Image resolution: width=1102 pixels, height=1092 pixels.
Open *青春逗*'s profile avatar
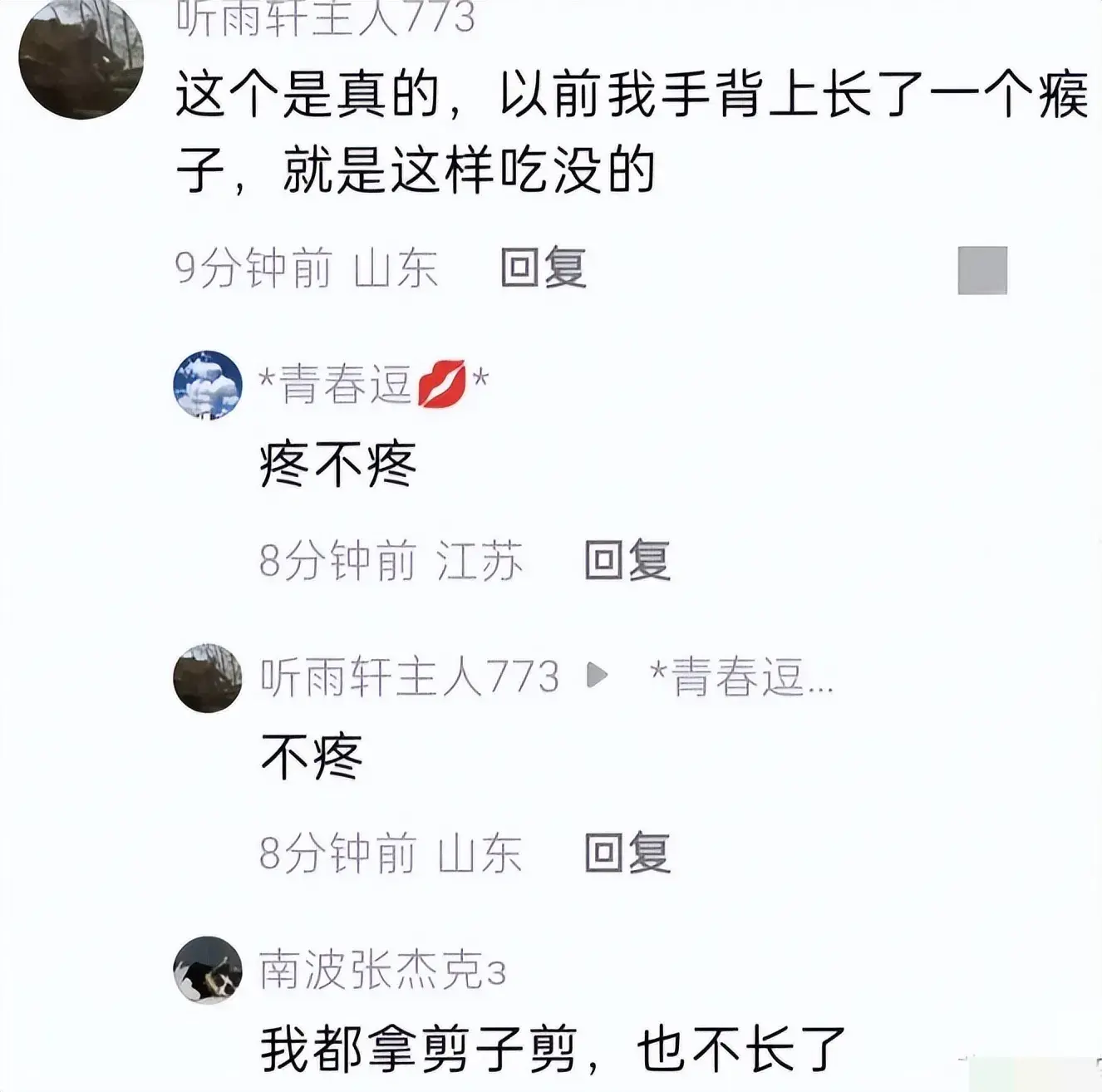207,385
